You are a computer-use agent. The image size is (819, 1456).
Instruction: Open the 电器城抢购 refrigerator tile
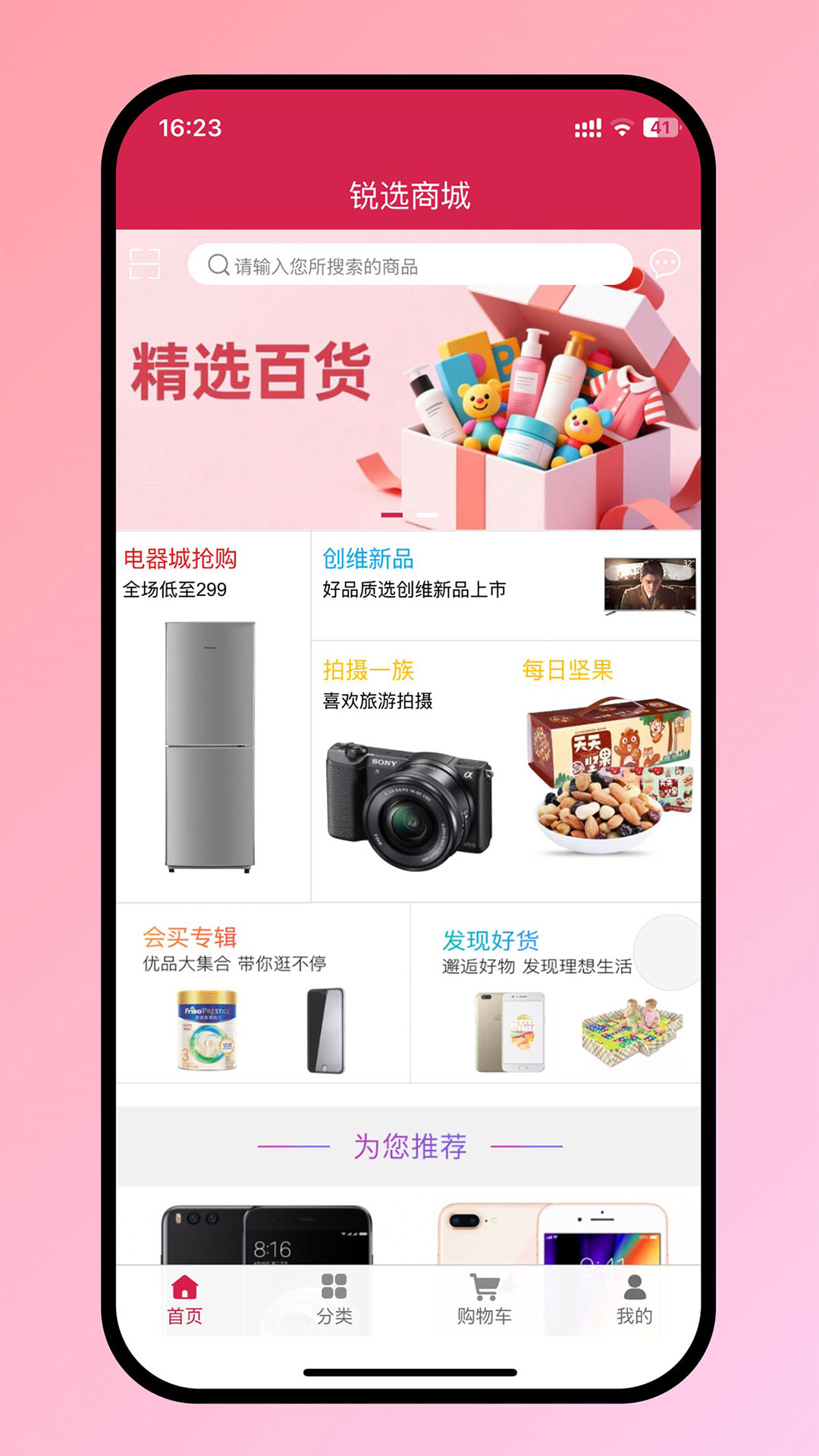[x=213, y=716]
